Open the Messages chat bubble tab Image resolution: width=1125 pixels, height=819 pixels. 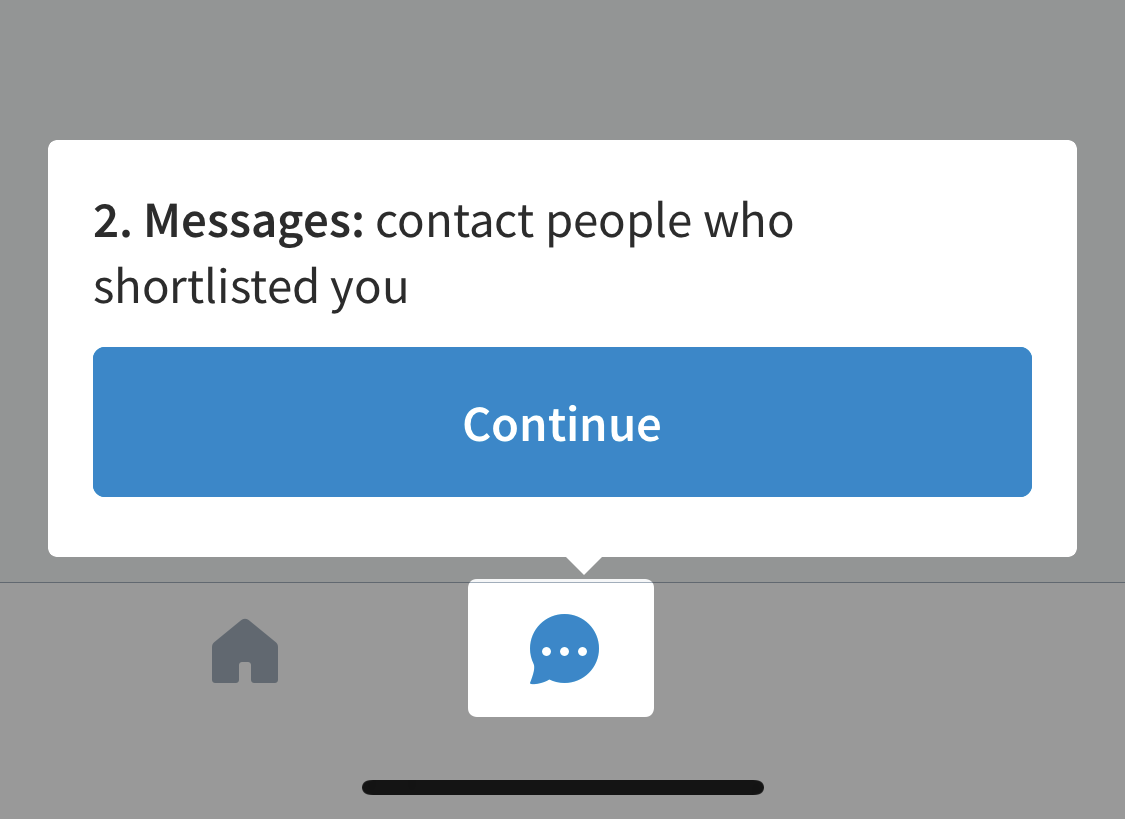(564, 649)
